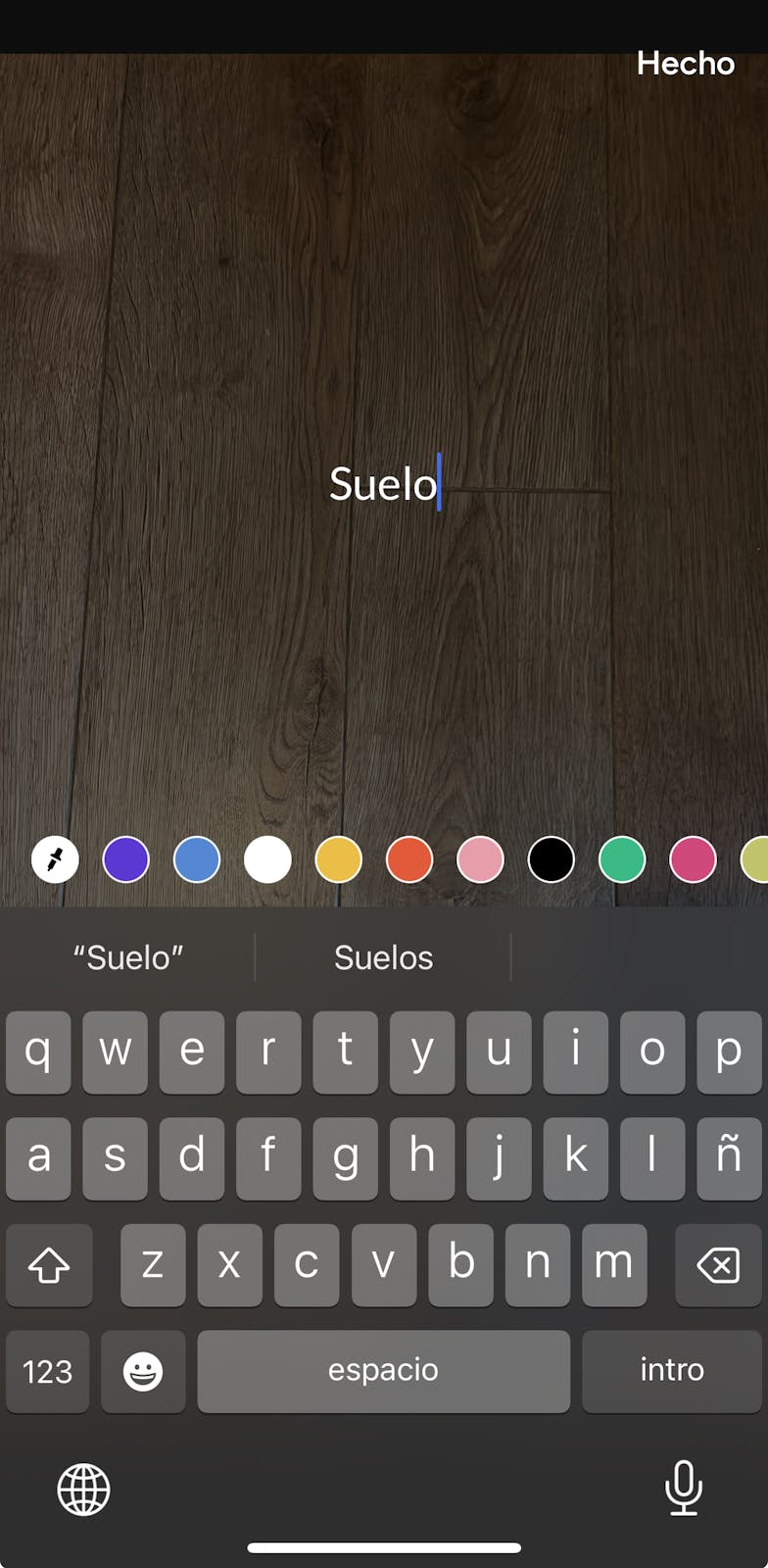The height and width of the screenshot is (1568, 768).
Task: Select the orange-red color swatch
Action: tap(409, 860)
